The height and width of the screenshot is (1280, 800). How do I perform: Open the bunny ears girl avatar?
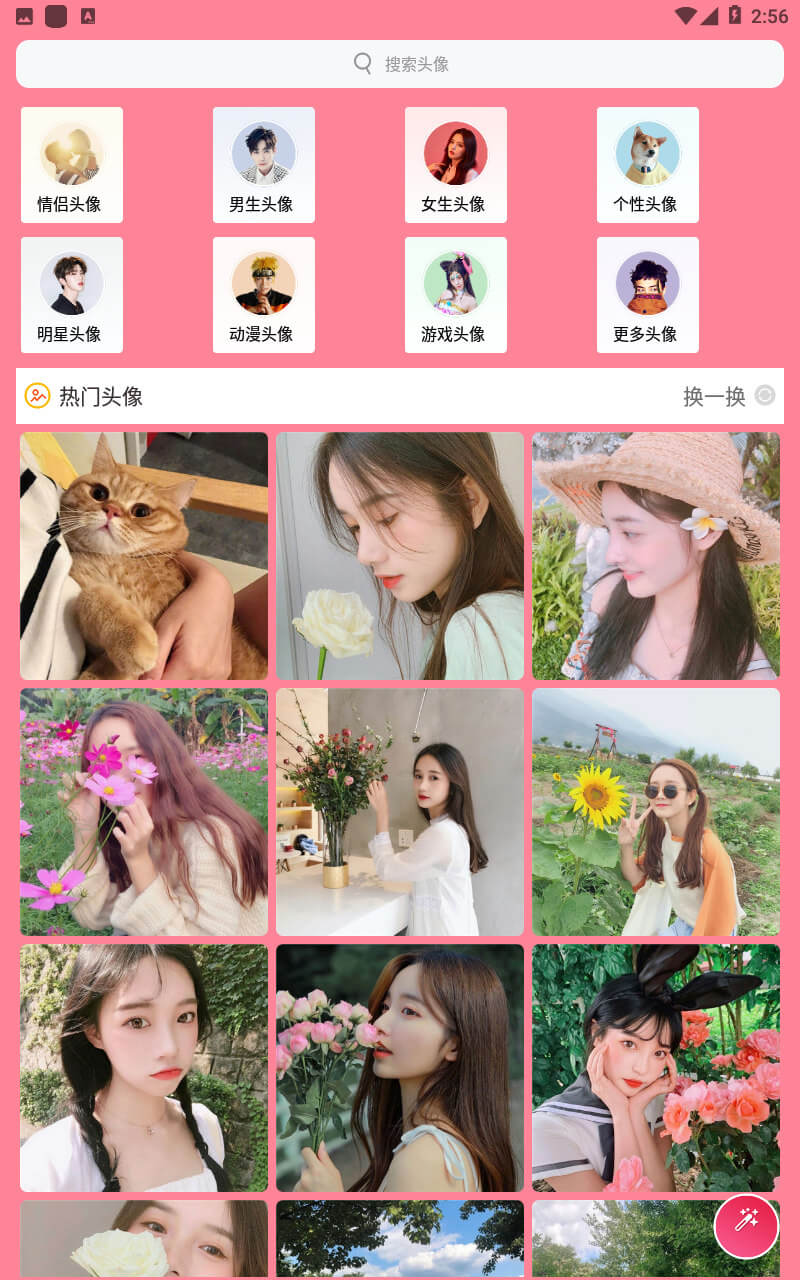point(656,1068)
